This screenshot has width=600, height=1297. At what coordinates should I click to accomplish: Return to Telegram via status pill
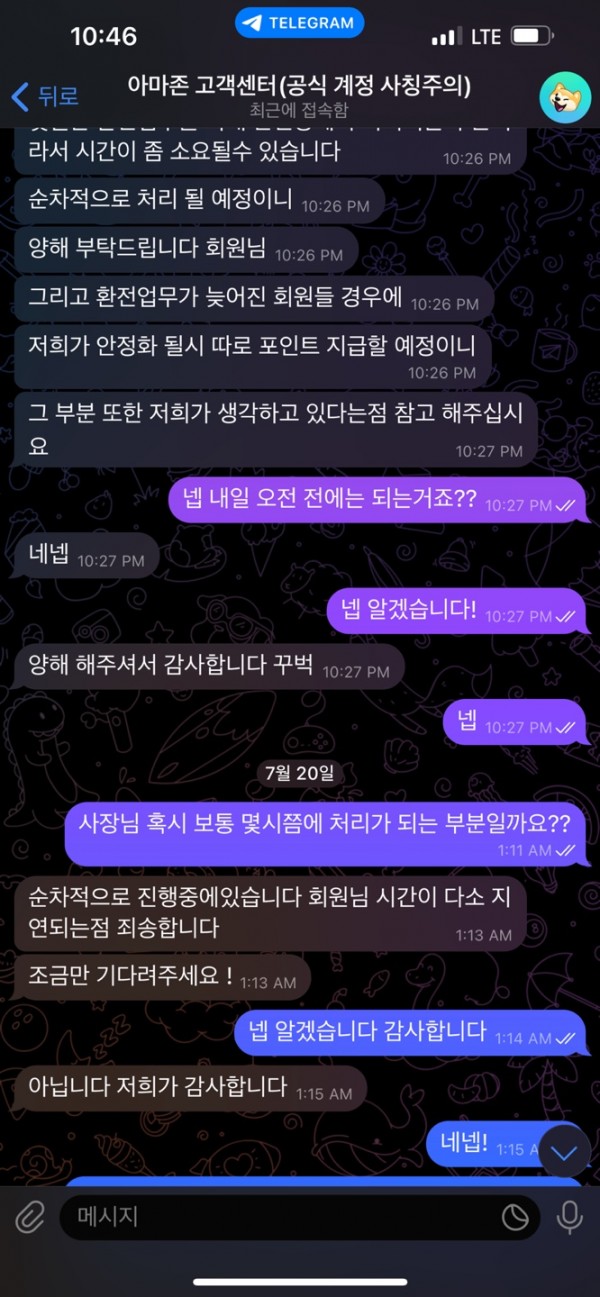tap(300, 22)
